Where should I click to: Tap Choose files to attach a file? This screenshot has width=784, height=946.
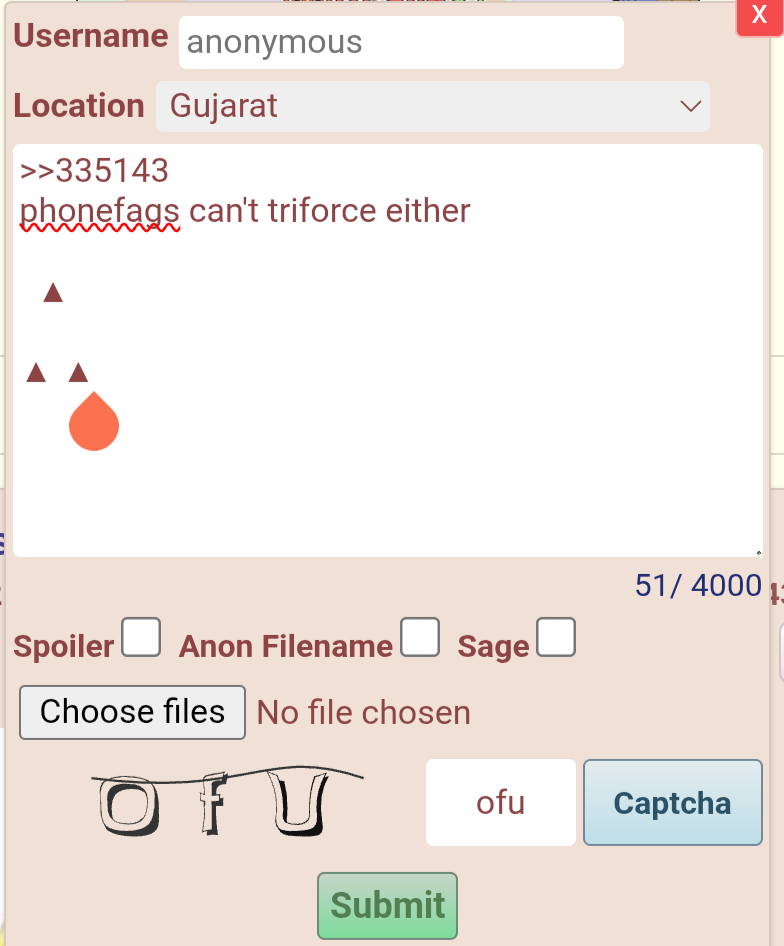click(x=132, y=712)
